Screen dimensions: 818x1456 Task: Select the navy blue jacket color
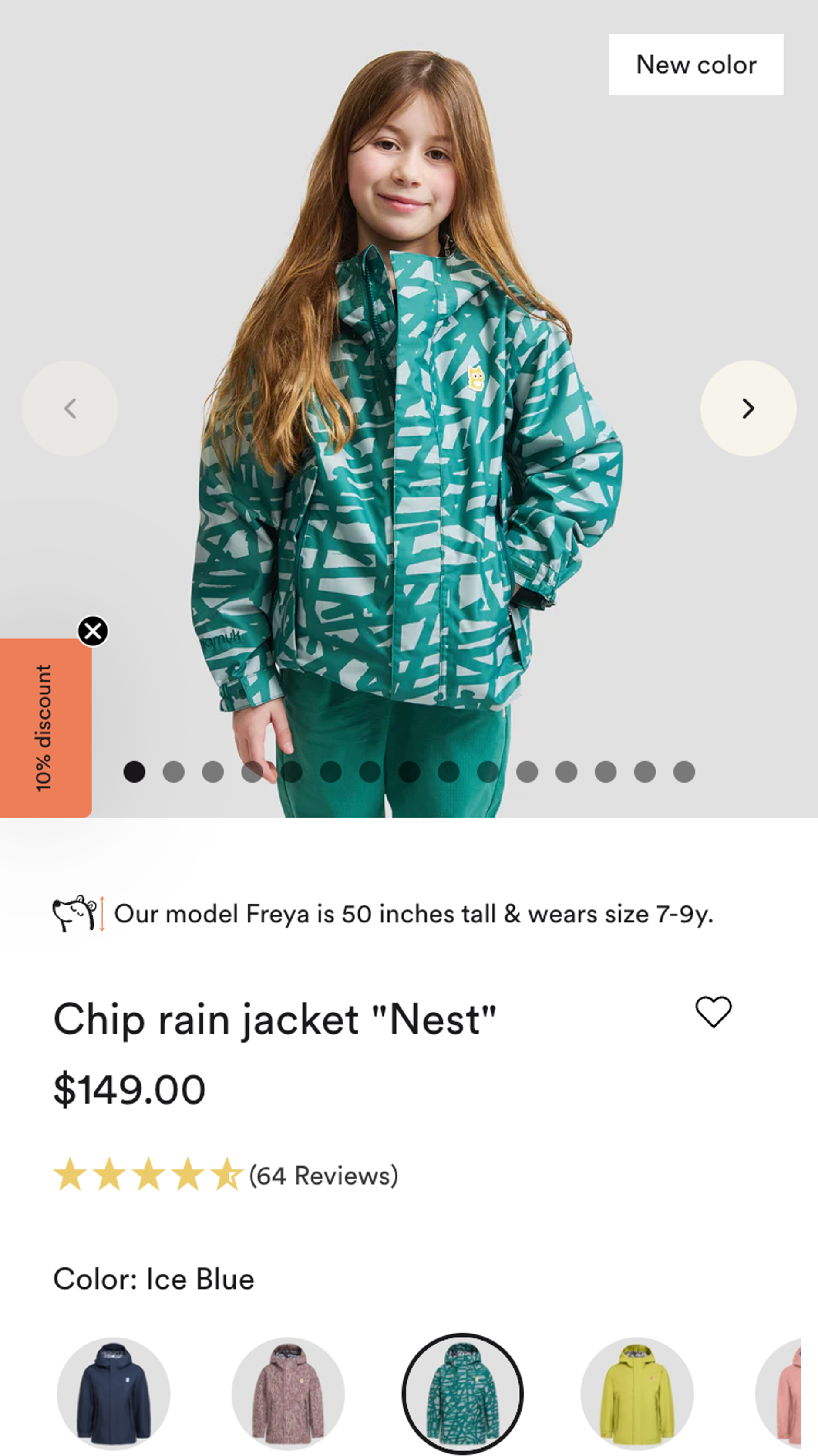(114, 1393)
